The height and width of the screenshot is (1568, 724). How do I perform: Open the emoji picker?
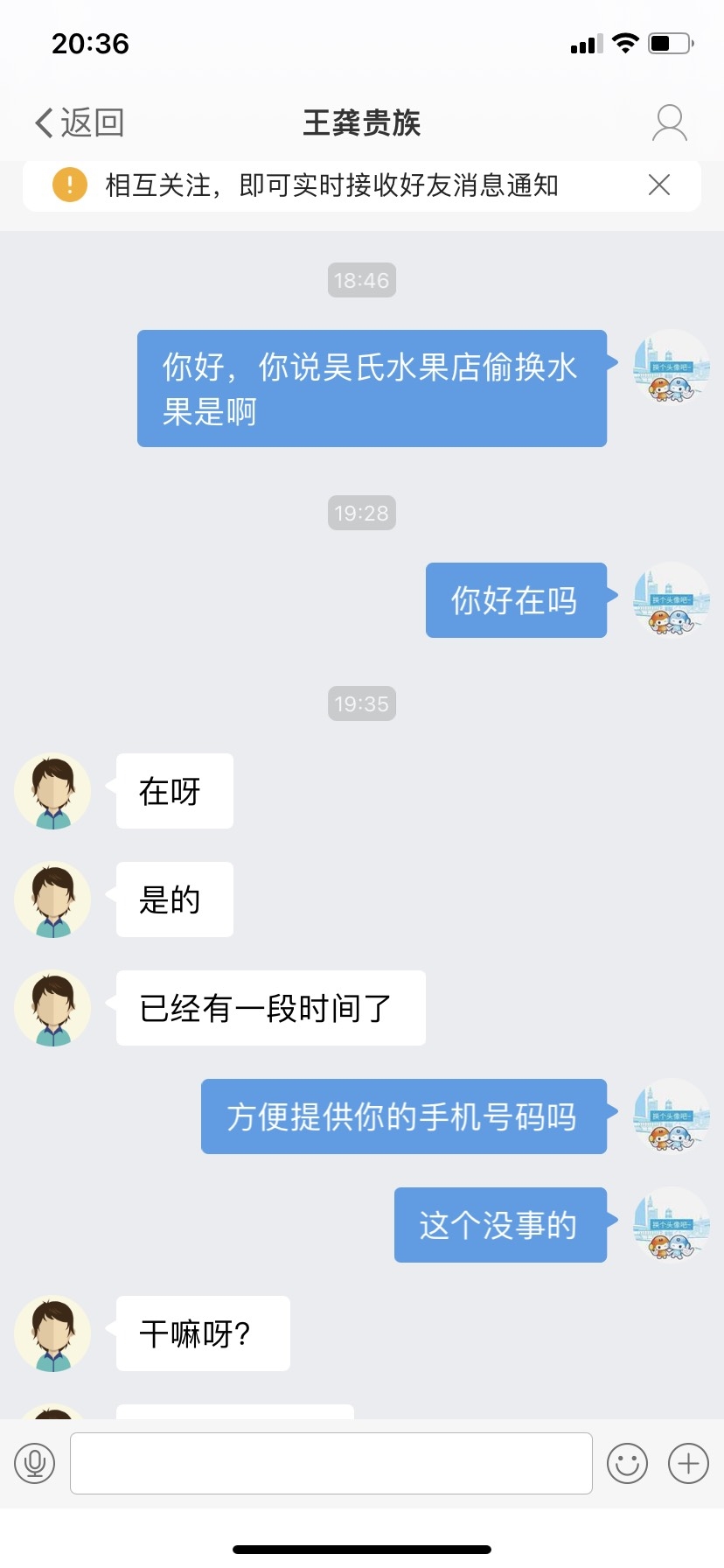tap(627, 1463)
